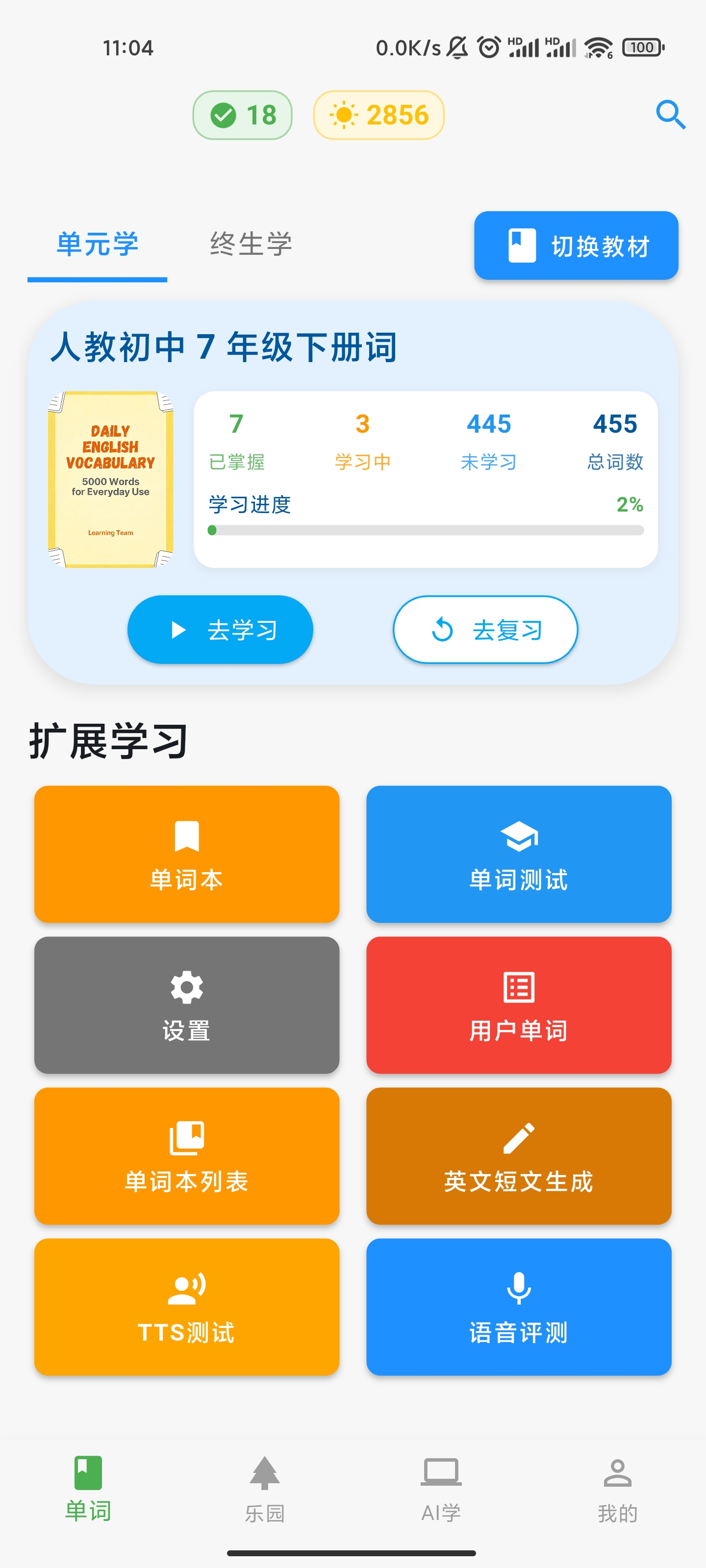Open the 单词测试 word test card
Viewport: 706px width, 1568px height.
click(518, 854)
